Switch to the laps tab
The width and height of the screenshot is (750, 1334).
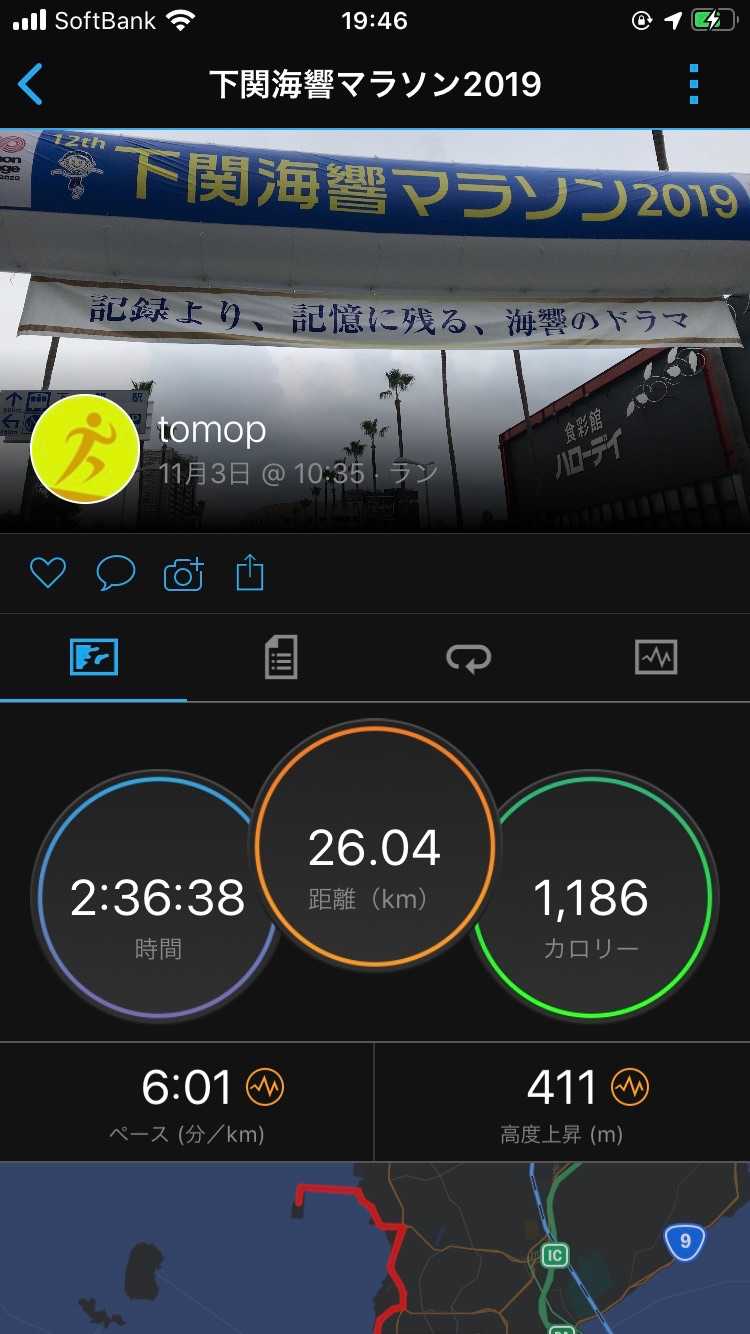coord(468,658)
